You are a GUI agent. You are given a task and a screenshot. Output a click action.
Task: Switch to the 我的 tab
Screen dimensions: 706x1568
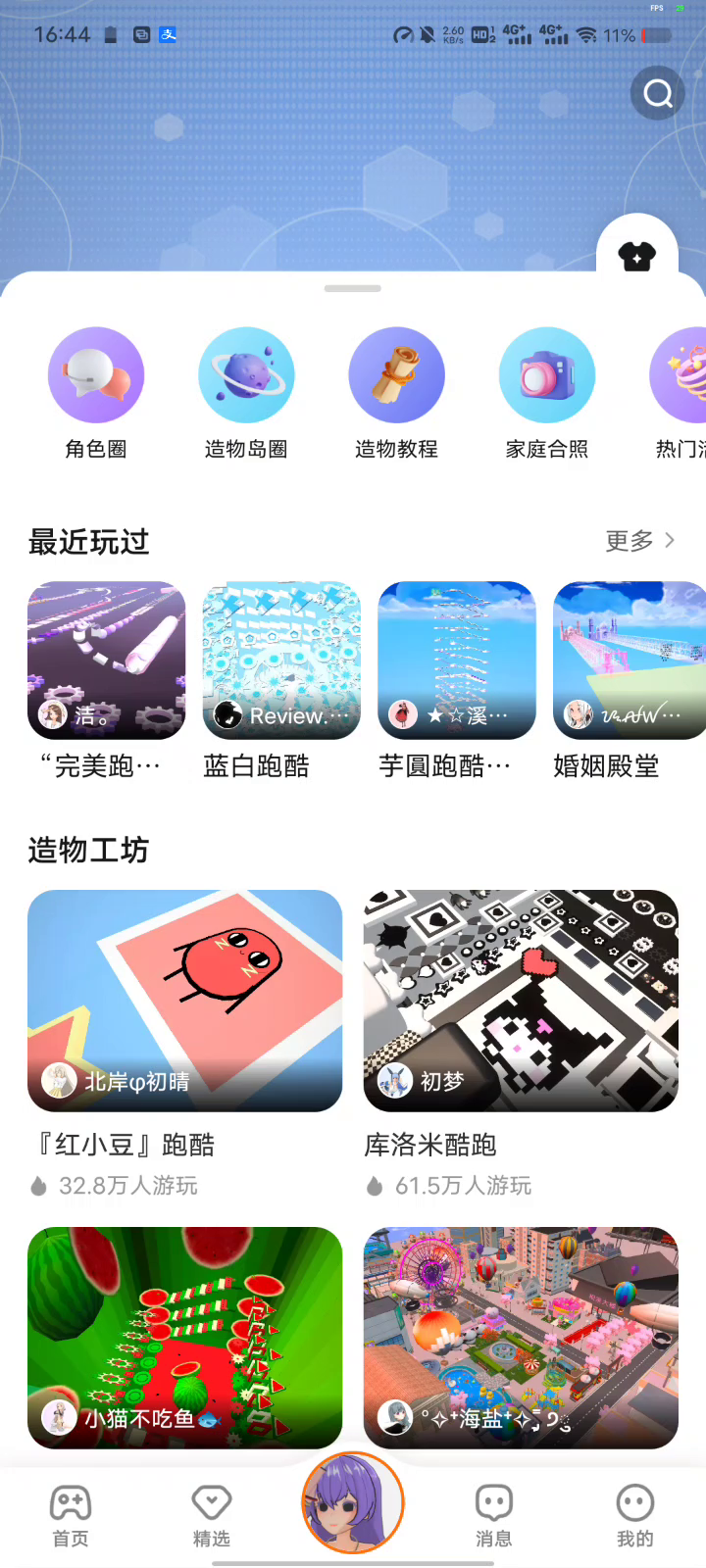click(x=634, y=1515)
